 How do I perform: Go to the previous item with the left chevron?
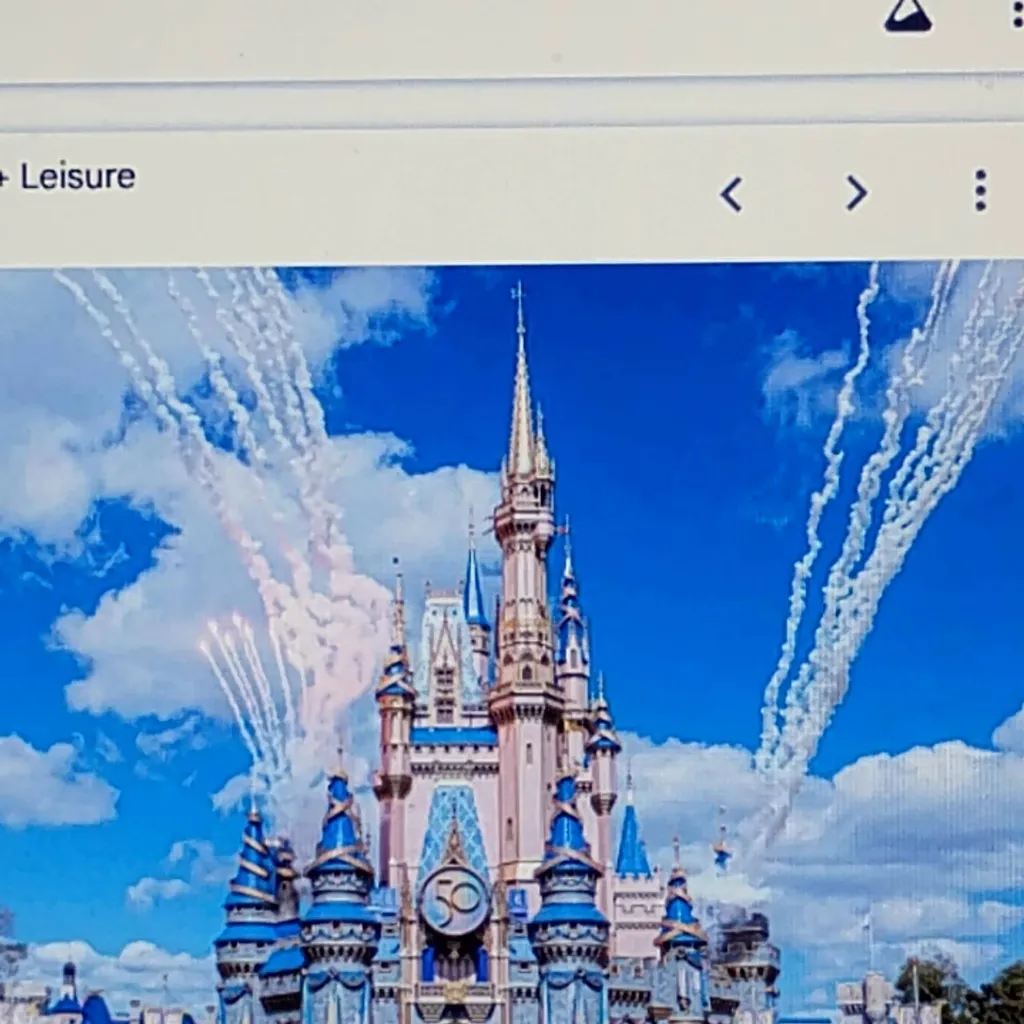click(x=731, y=194)
